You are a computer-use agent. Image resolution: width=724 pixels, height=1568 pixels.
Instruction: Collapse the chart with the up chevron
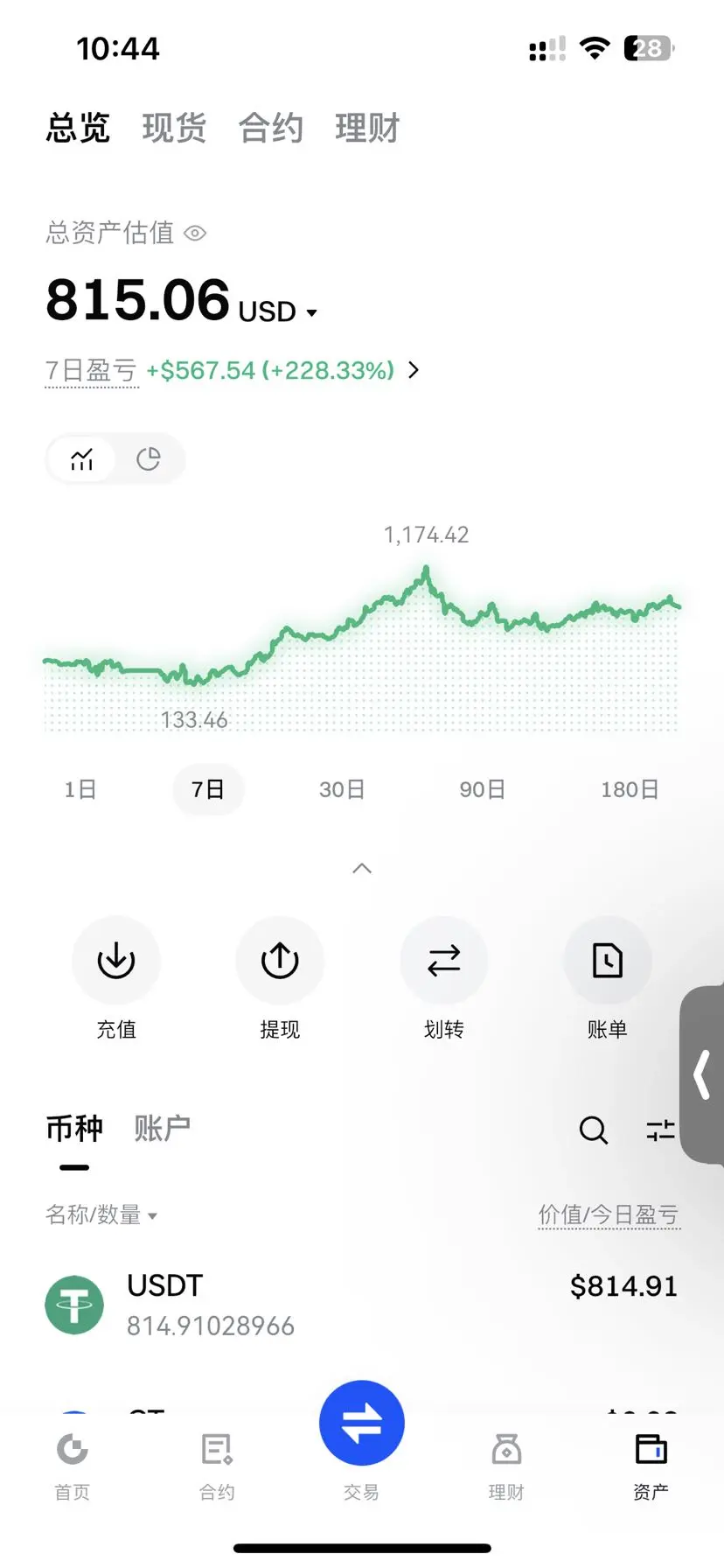(362, 868)
